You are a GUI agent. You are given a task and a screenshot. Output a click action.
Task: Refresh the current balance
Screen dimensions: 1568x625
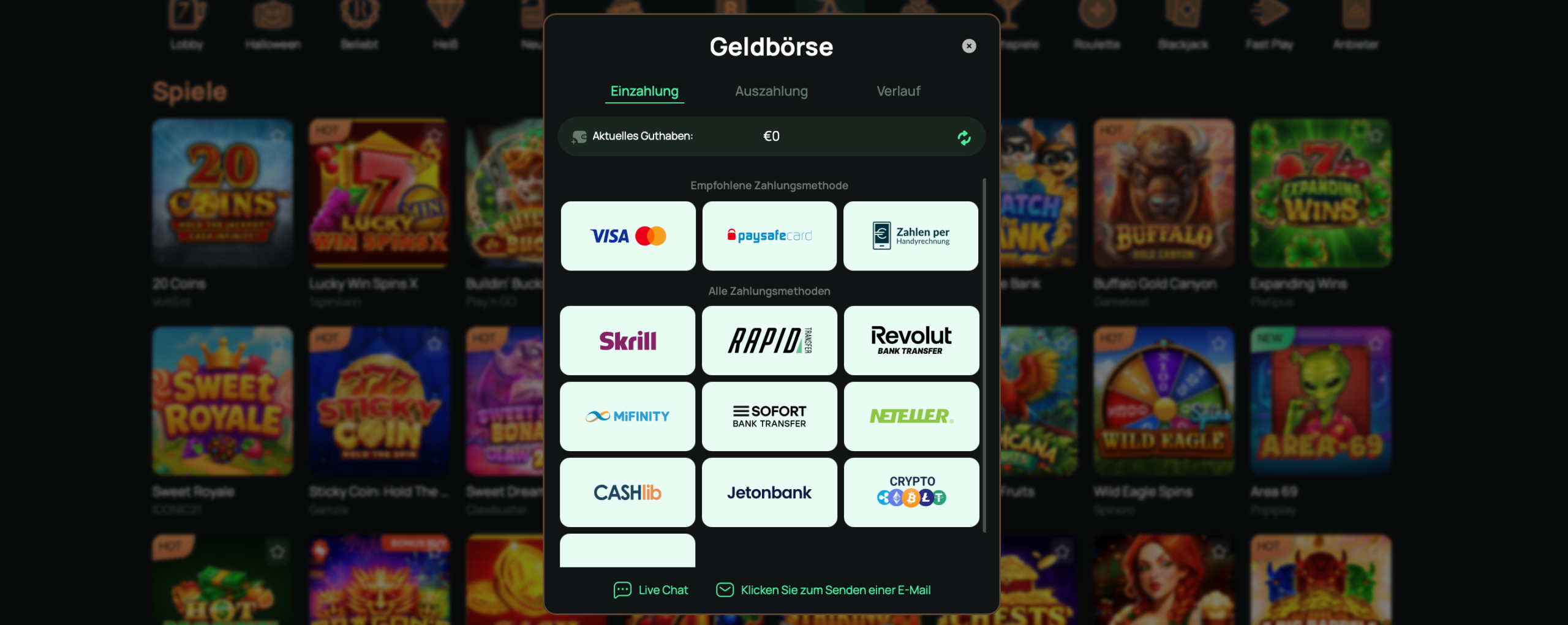(963, 138)
